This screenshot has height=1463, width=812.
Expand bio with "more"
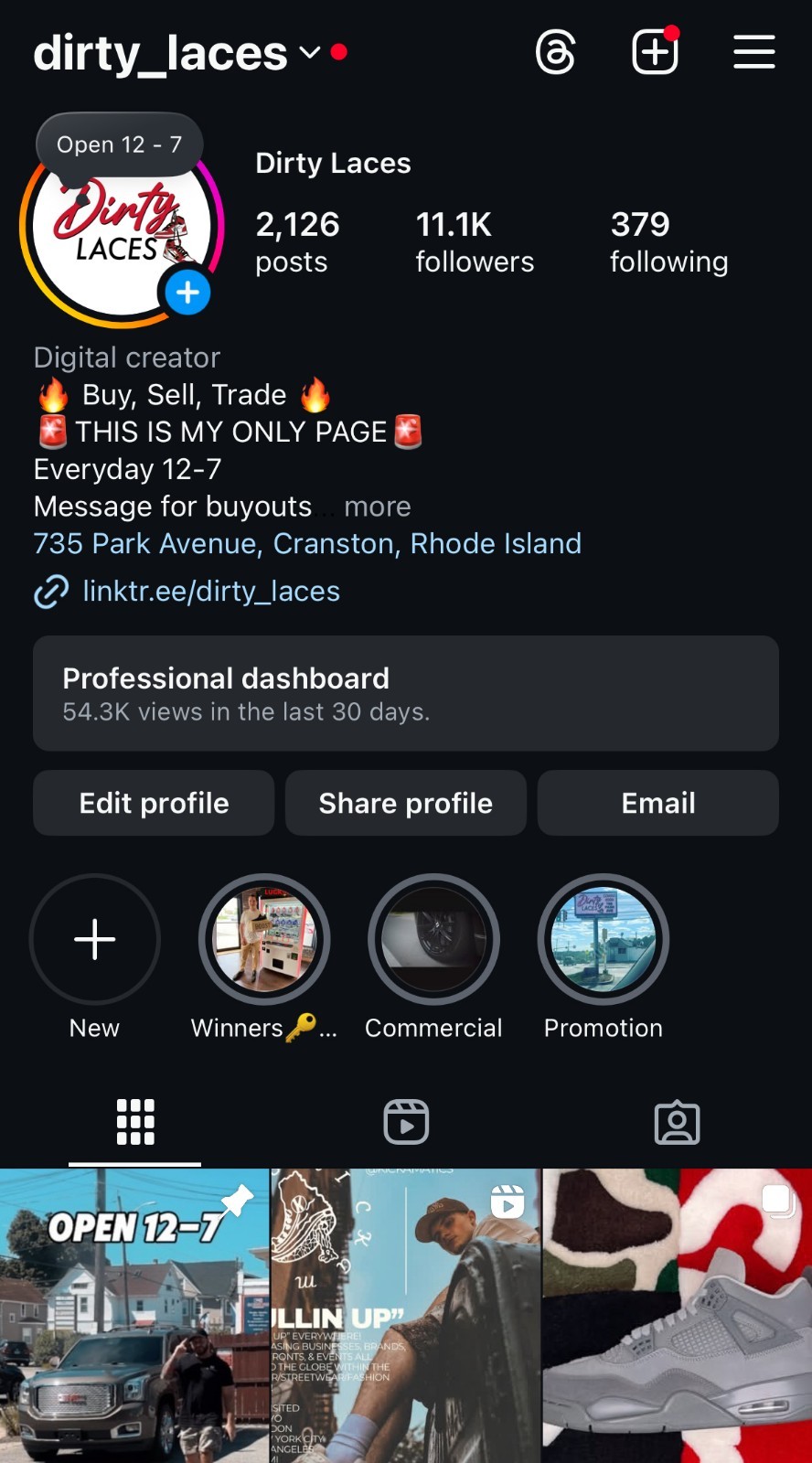tap(377, 507)
